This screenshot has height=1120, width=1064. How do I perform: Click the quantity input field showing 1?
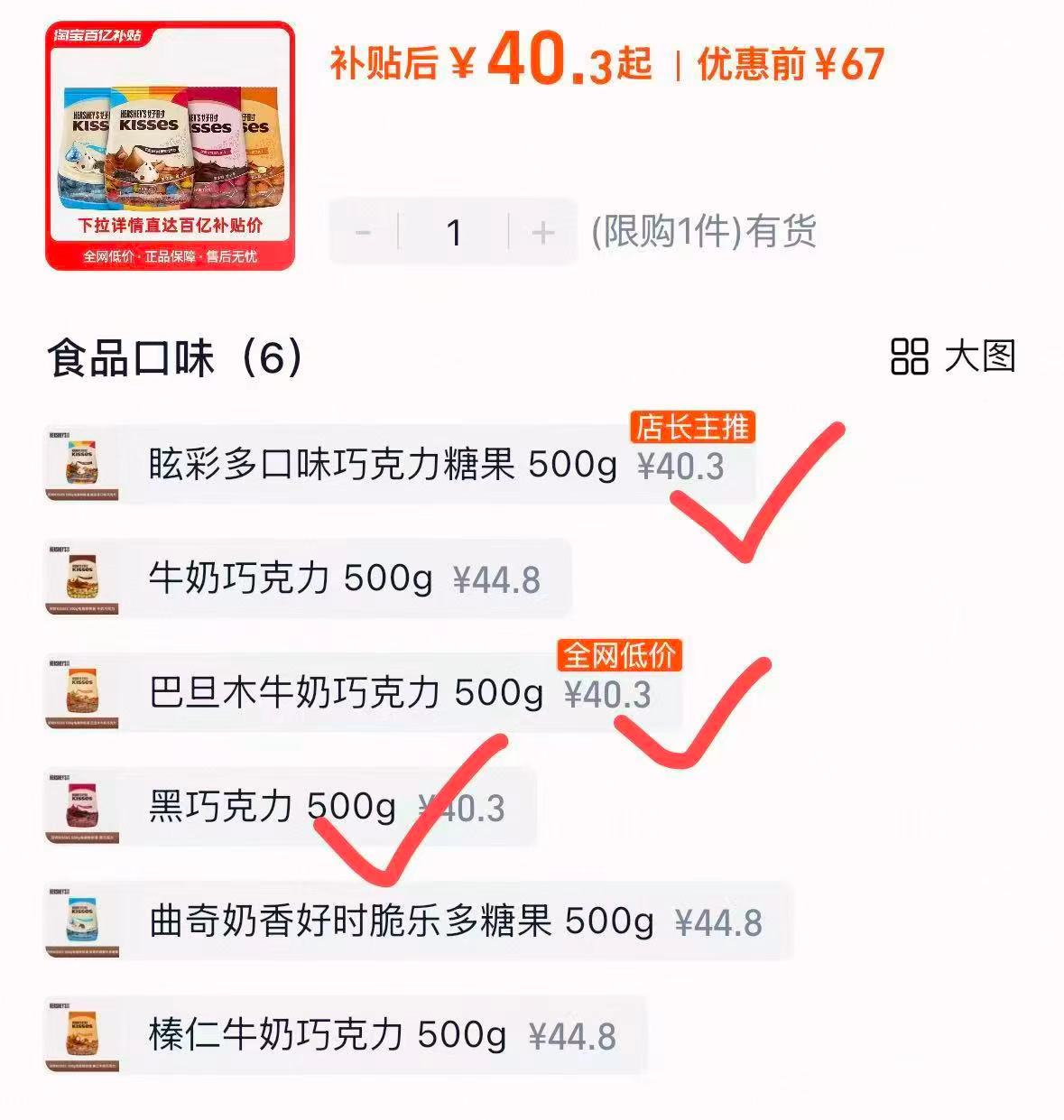coord(454,233)
